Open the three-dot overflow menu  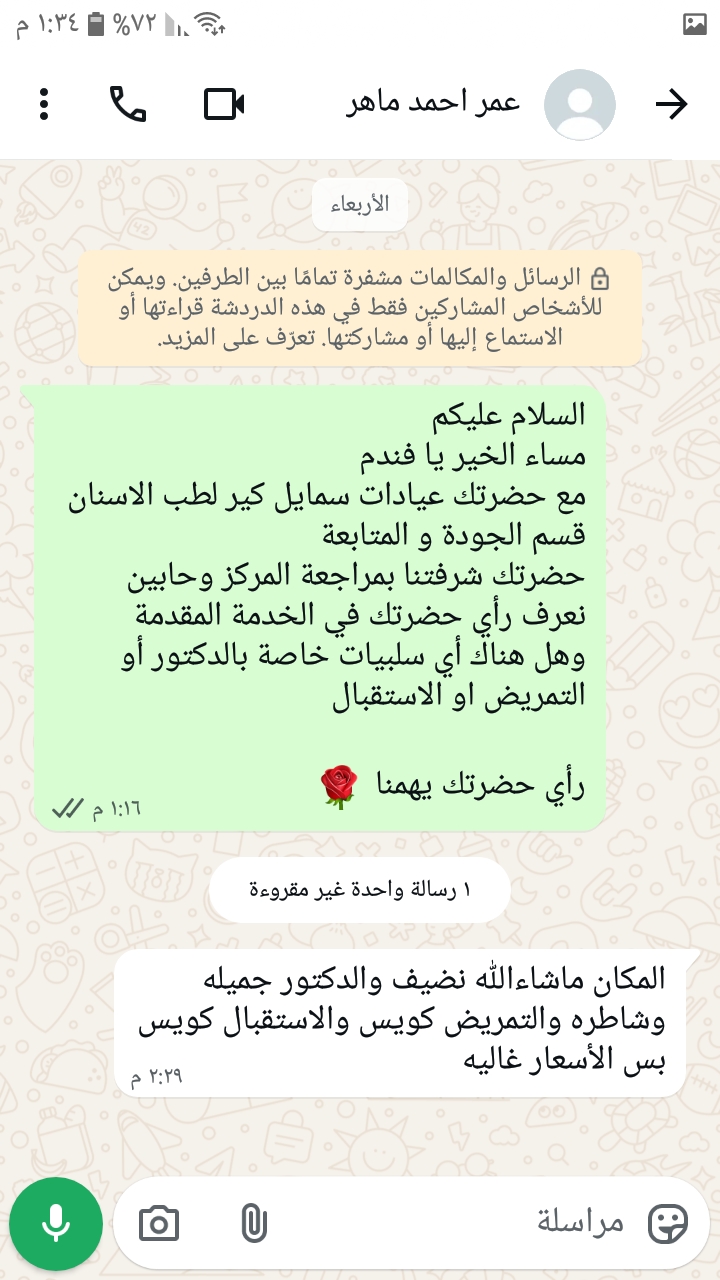coord(43,104)
